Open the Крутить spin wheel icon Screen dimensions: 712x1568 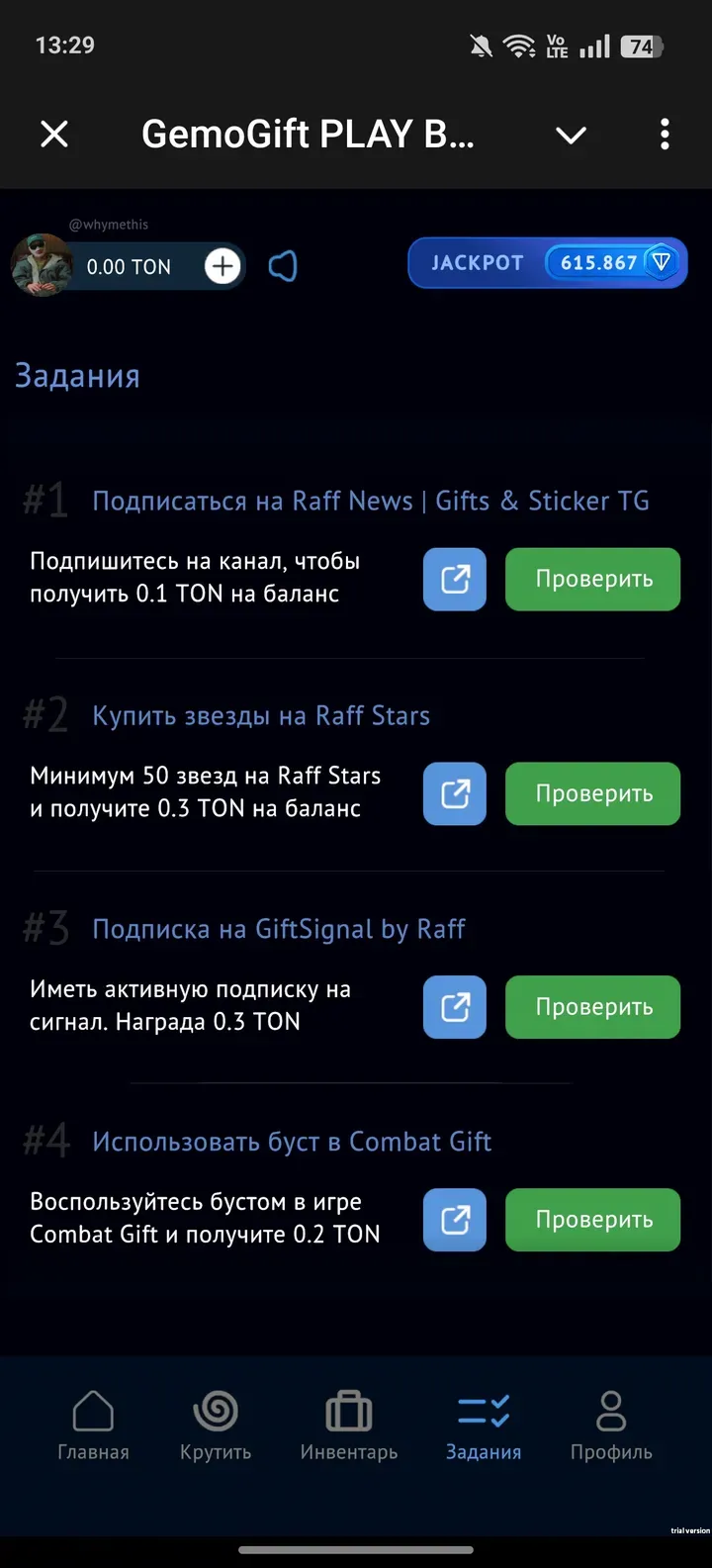(215, 1416)
